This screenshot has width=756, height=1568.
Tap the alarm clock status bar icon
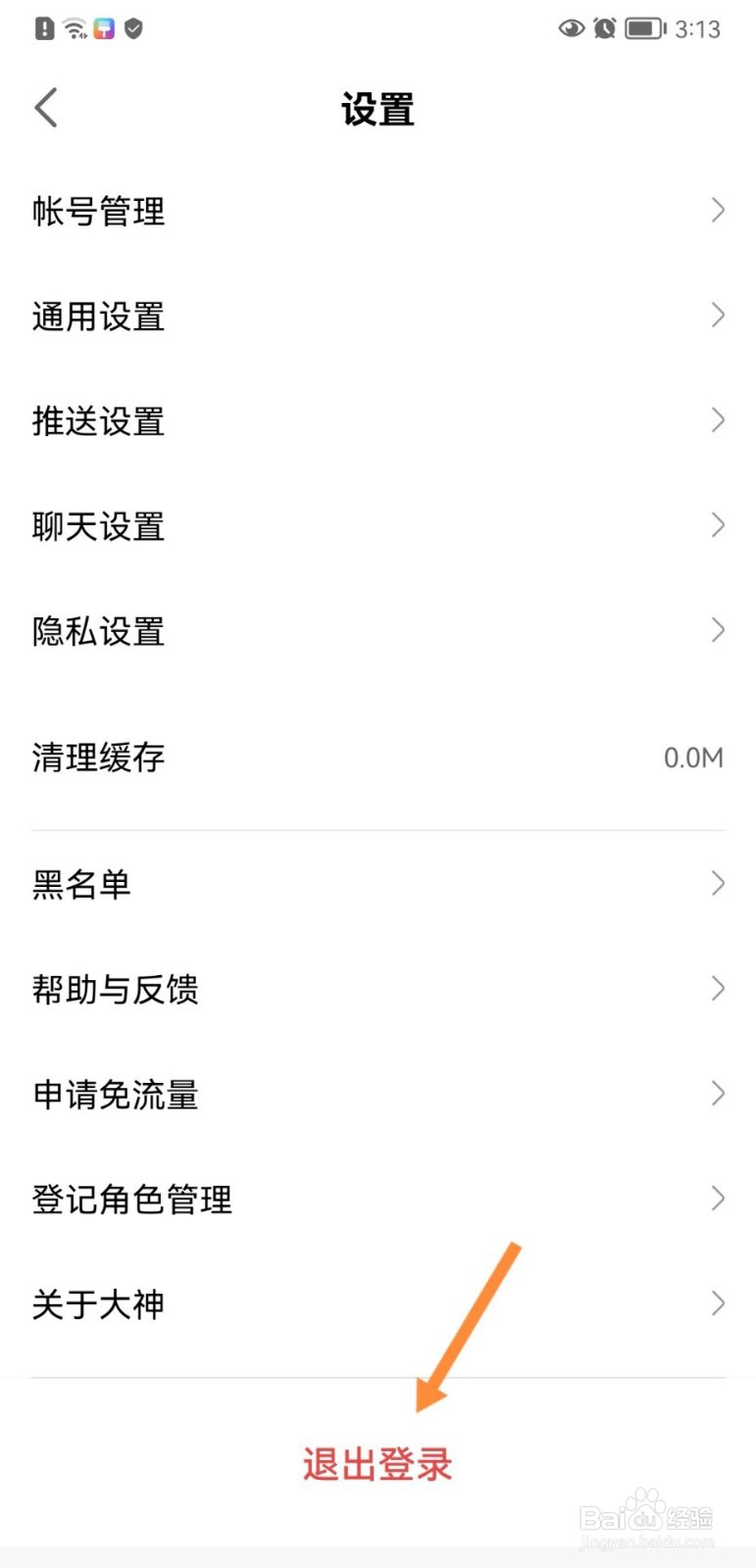[x=606, y=27]
